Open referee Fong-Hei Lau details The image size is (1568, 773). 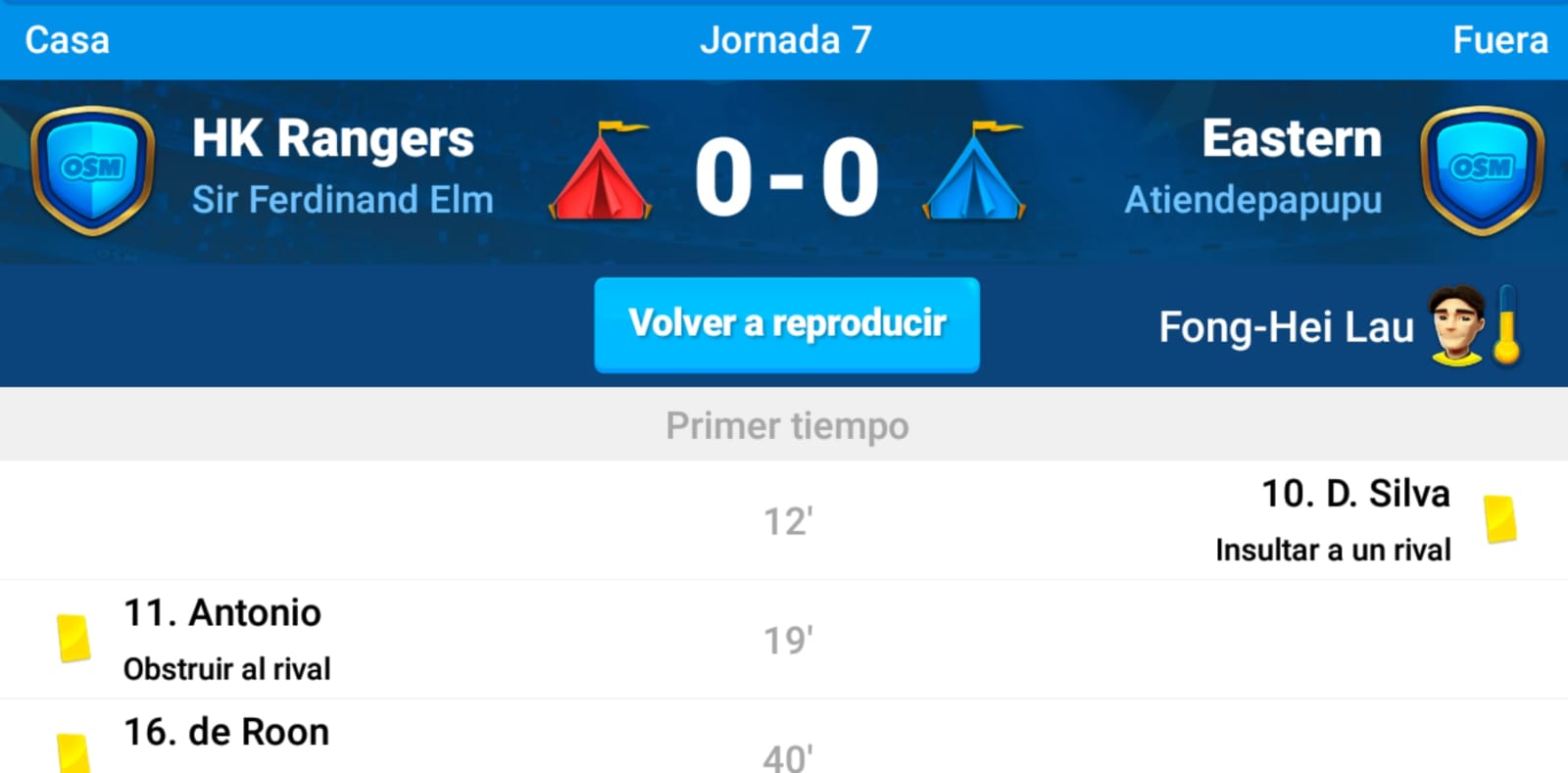[x=1286, y=327]
